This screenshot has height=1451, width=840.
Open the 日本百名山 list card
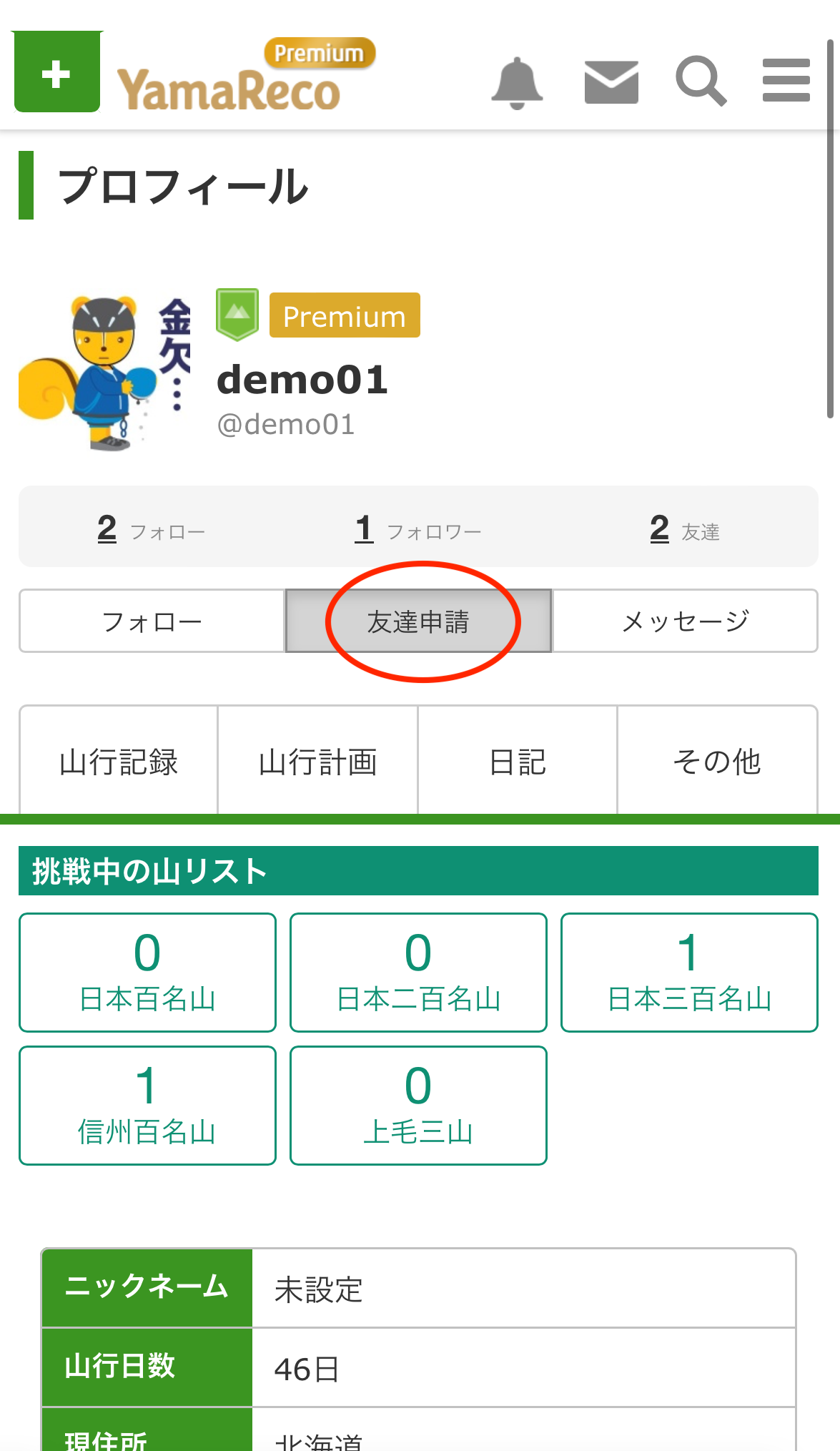pyautogui.click(x=147, y=973)
